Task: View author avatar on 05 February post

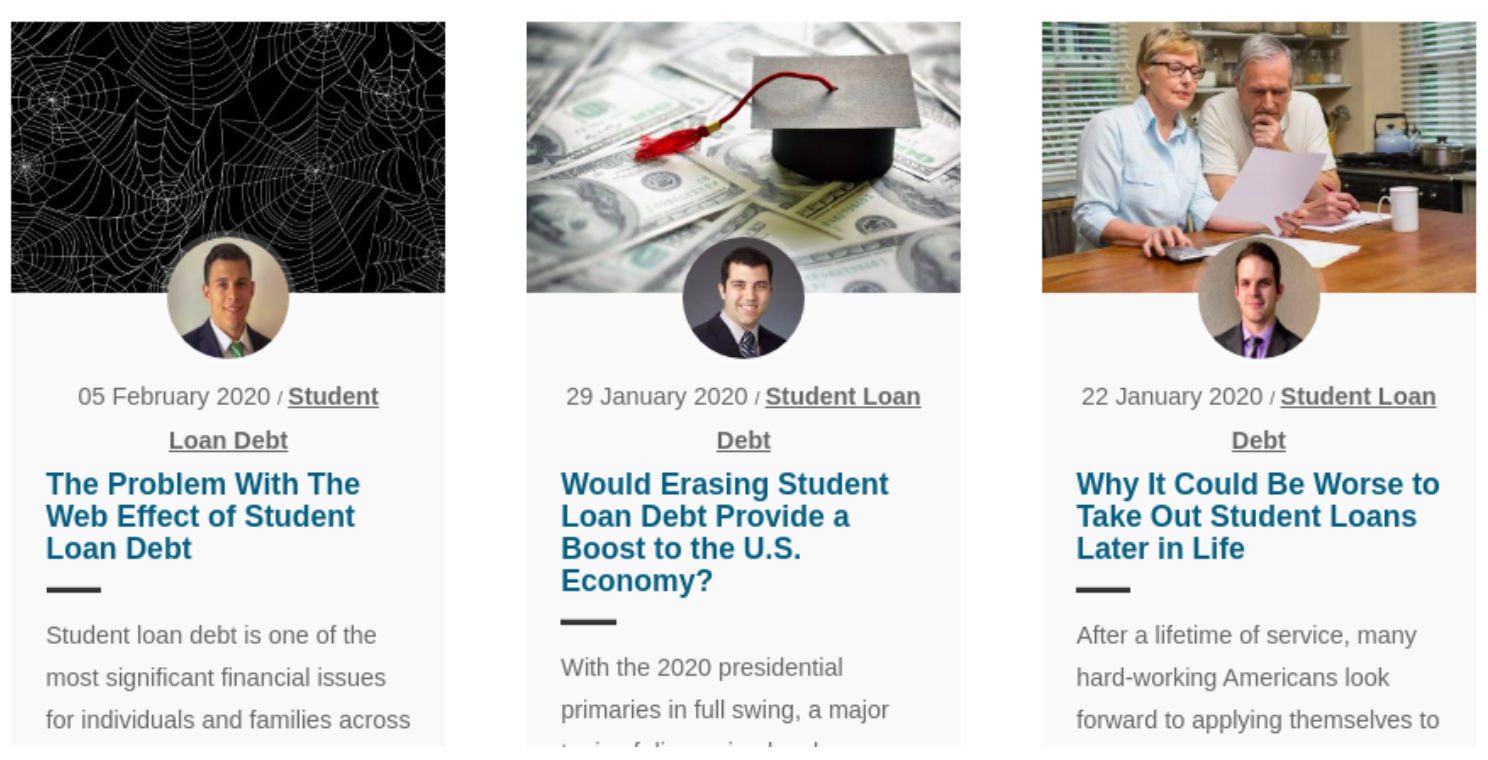Action: tap(228, 298)
